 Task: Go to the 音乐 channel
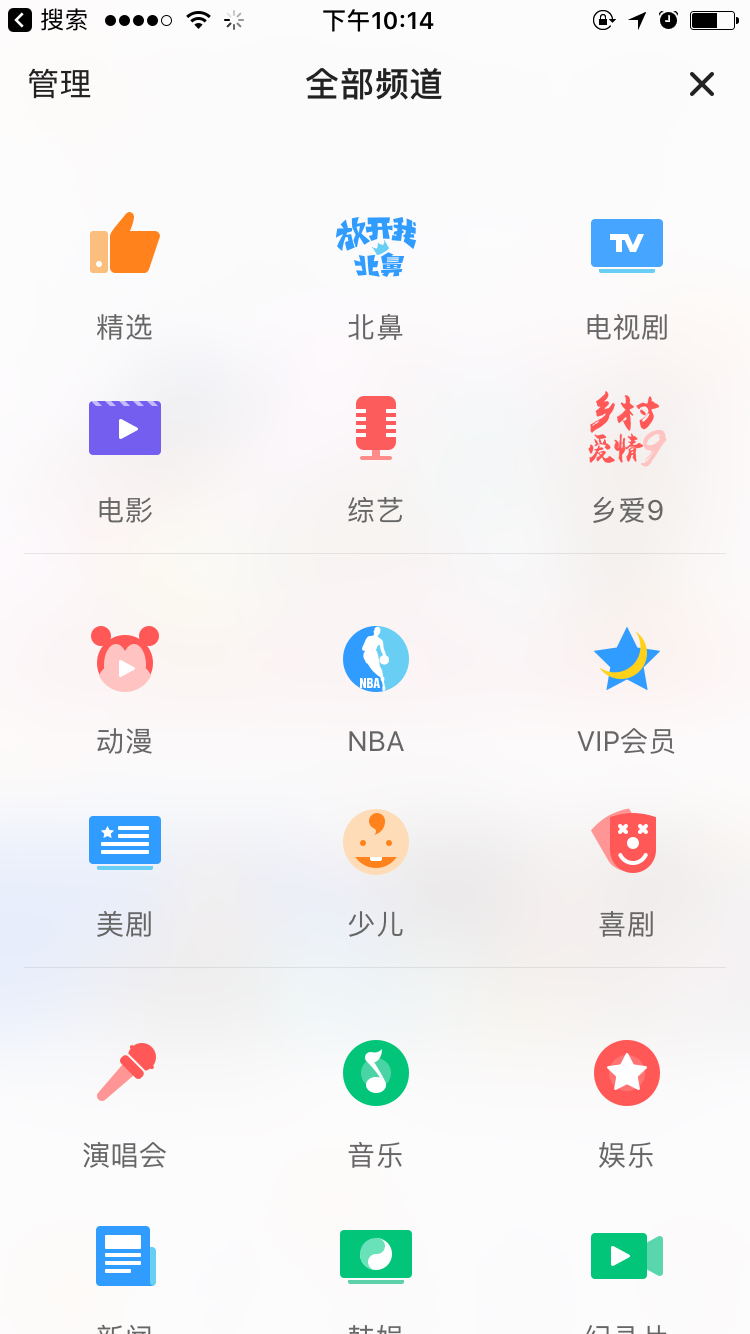[x=376, y=1103]
